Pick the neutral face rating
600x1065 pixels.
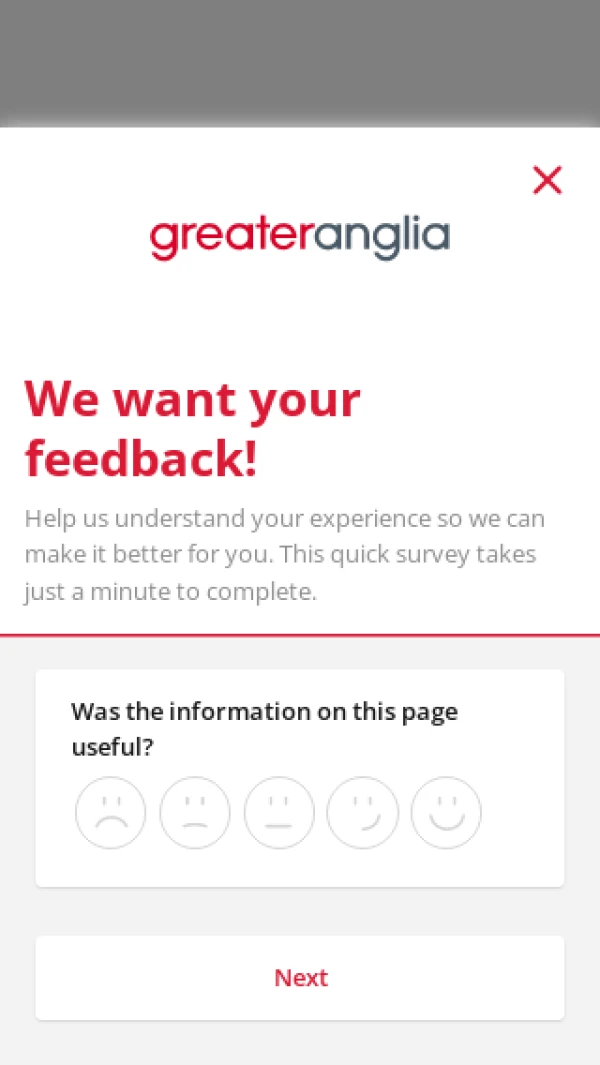(279, 813)
